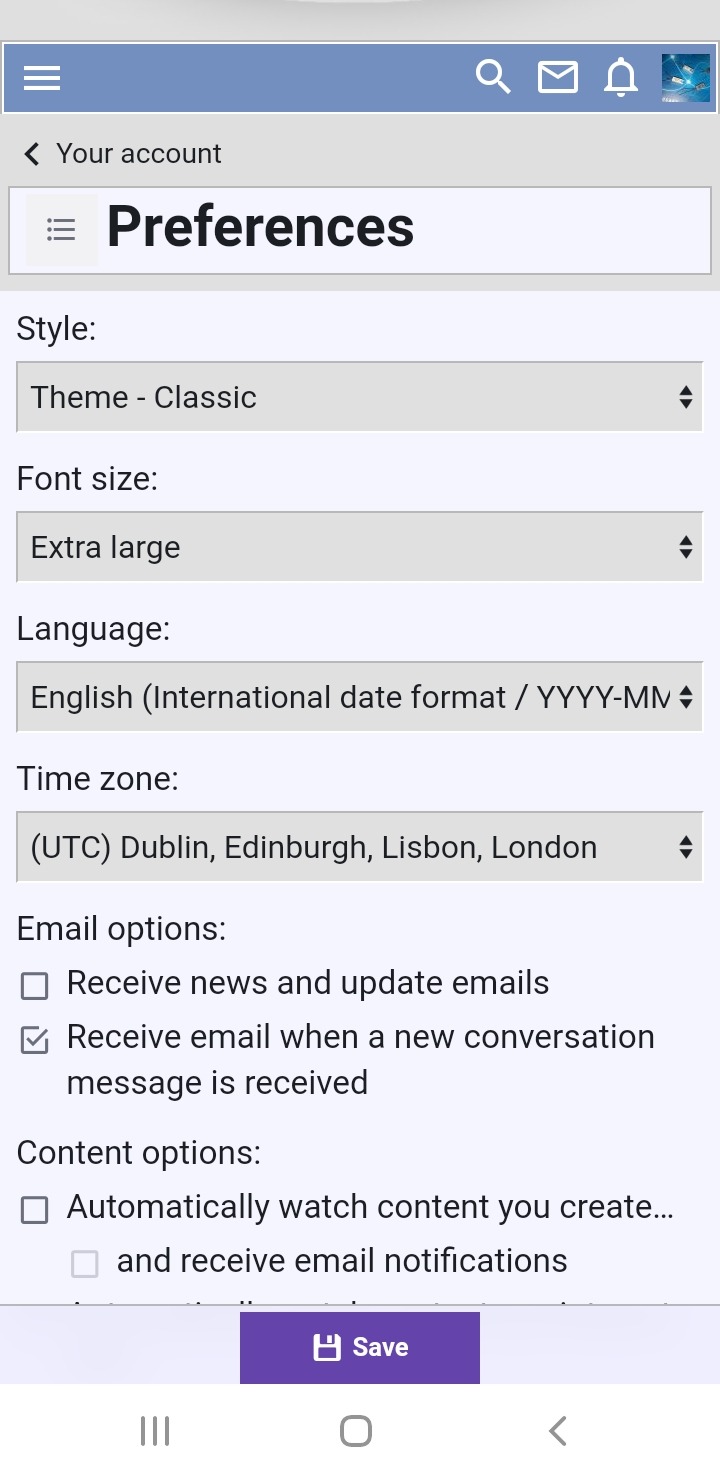Open the search magnifier icon
720x1480 pixels.
tap(492, 76)
